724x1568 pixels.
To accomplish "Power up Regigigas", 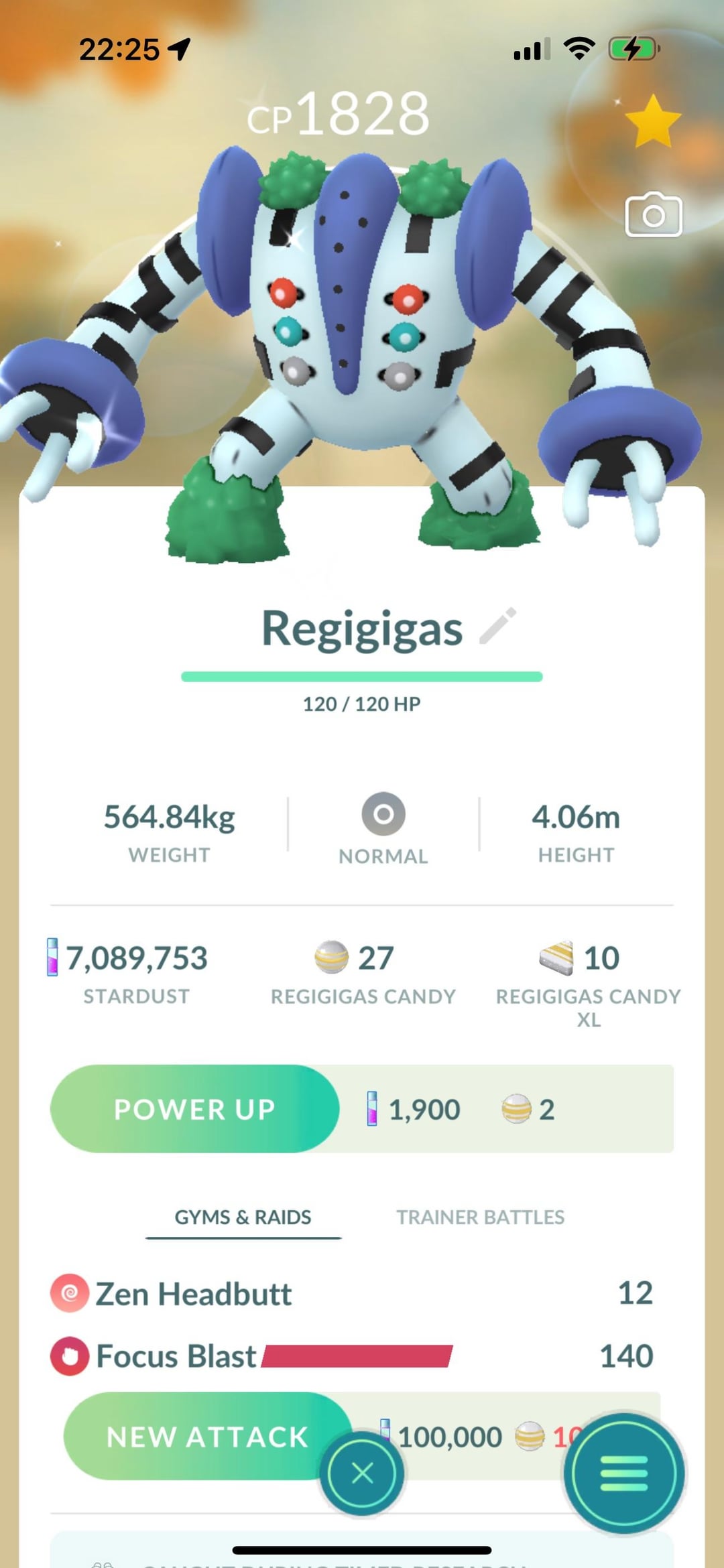I will (194, 1109).
